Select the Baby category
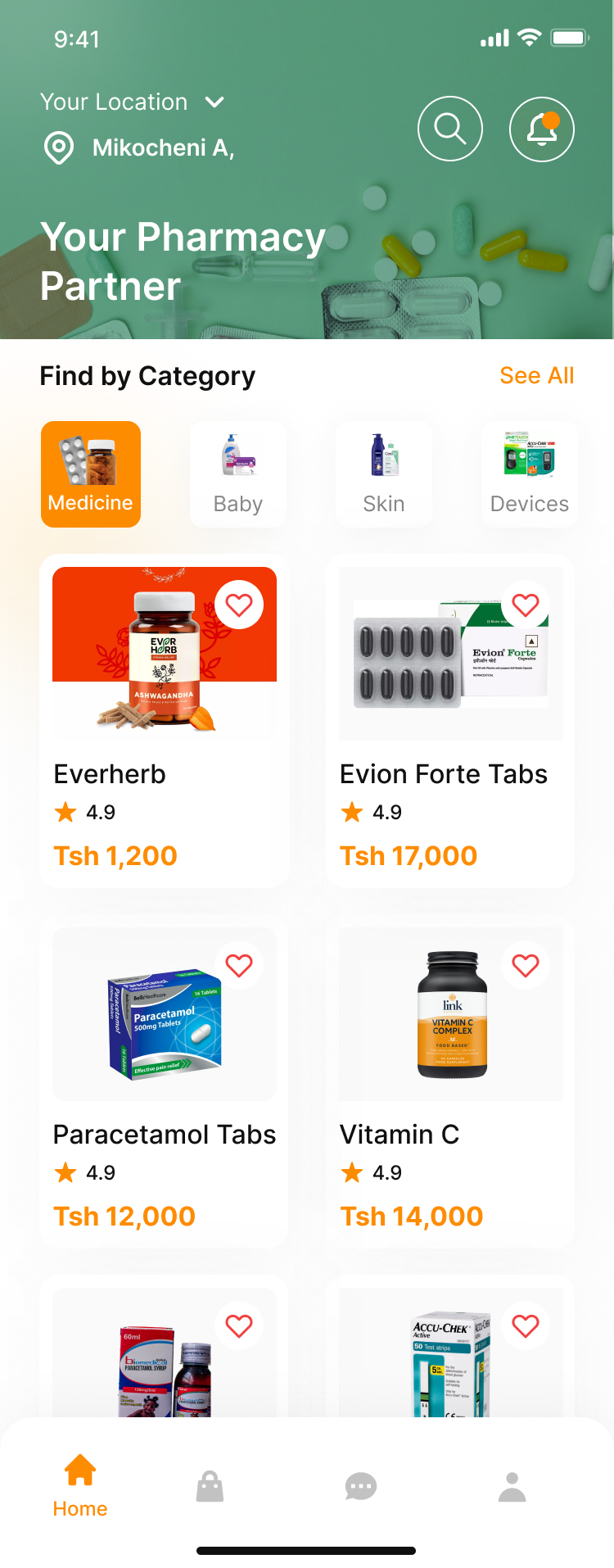614x1568 pixels. pyautogui.click(x=238, y=474)
